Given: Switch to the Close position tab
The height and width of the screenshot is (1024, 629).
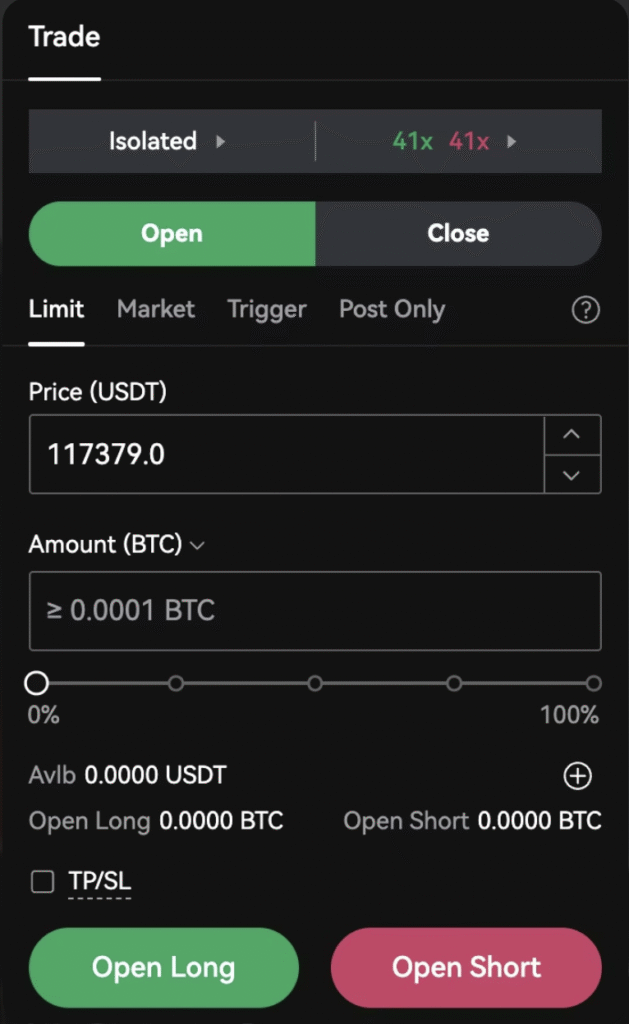Looking at the screenshot, I should point(458,234).
